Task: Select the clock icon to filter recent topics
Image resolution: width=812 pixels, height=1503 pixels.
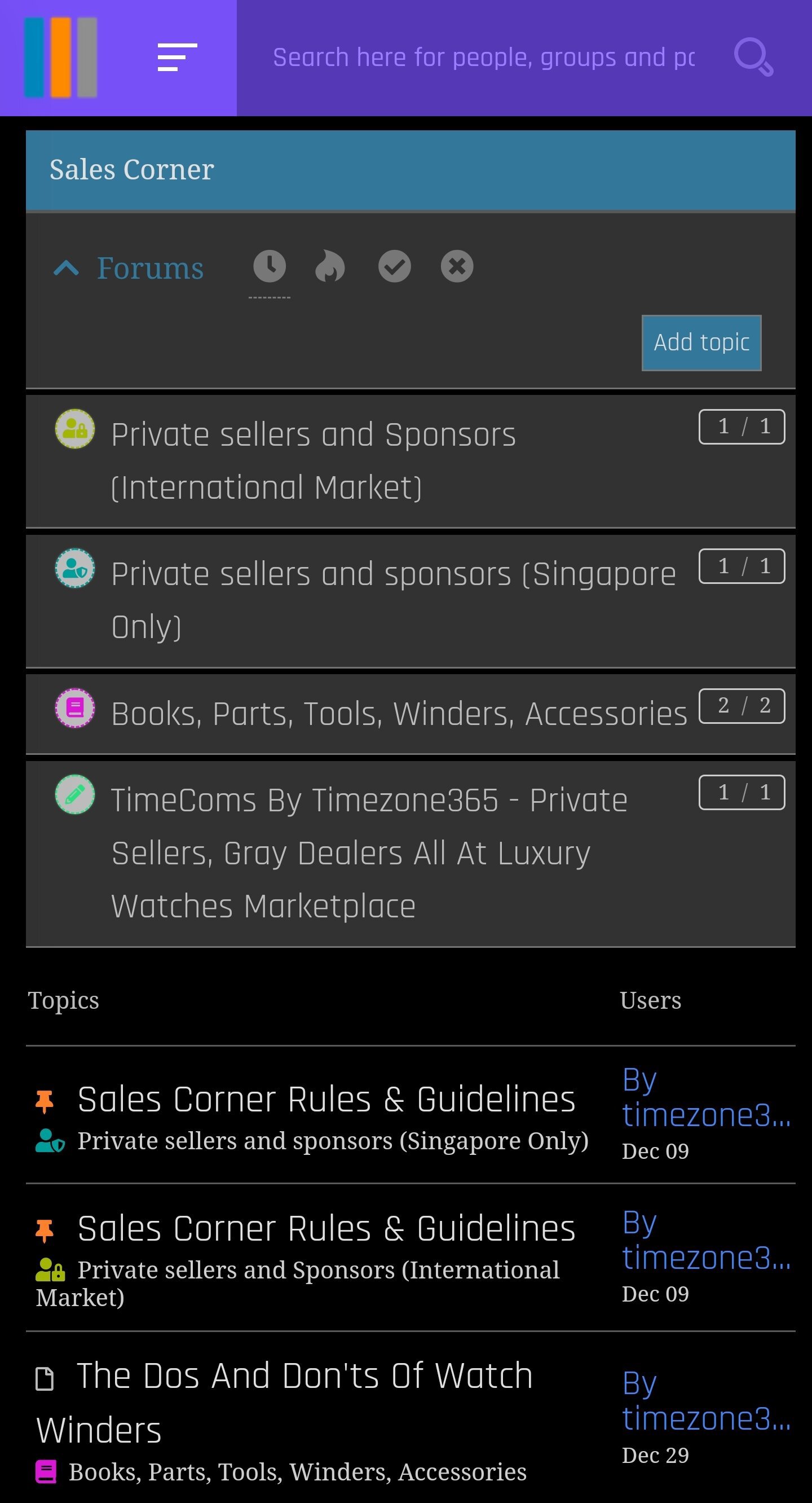Action: (x=270, y=267)
